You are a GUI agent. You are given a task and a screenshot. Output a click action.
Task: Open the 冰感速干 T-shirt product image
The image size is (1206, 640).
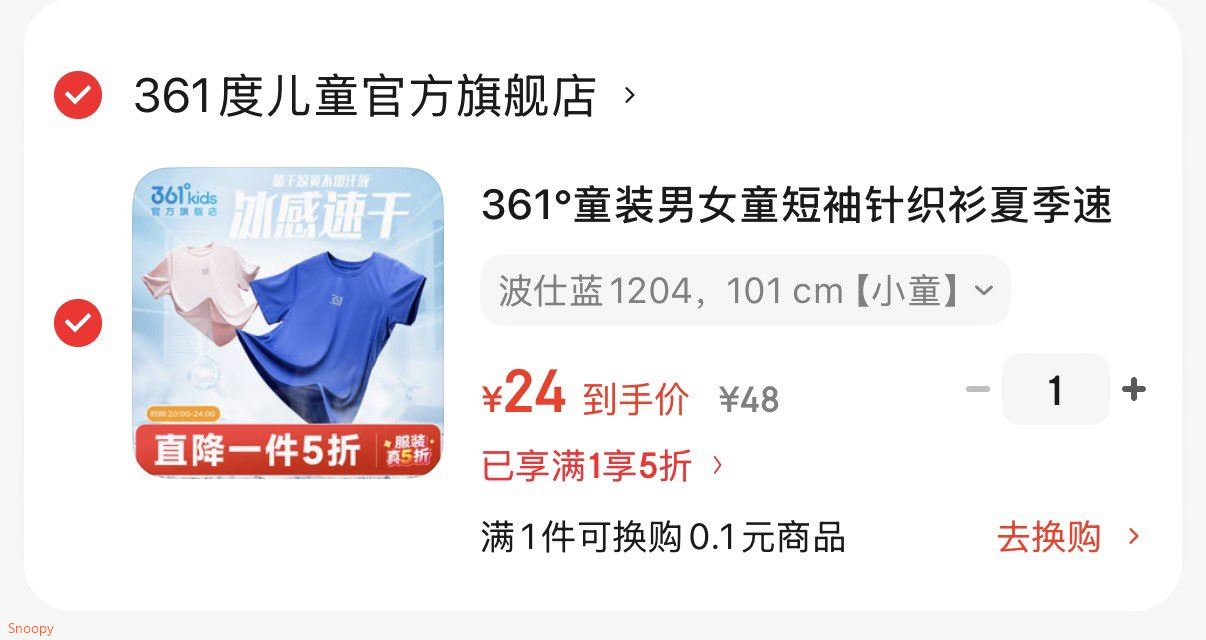tap(288, 322)
